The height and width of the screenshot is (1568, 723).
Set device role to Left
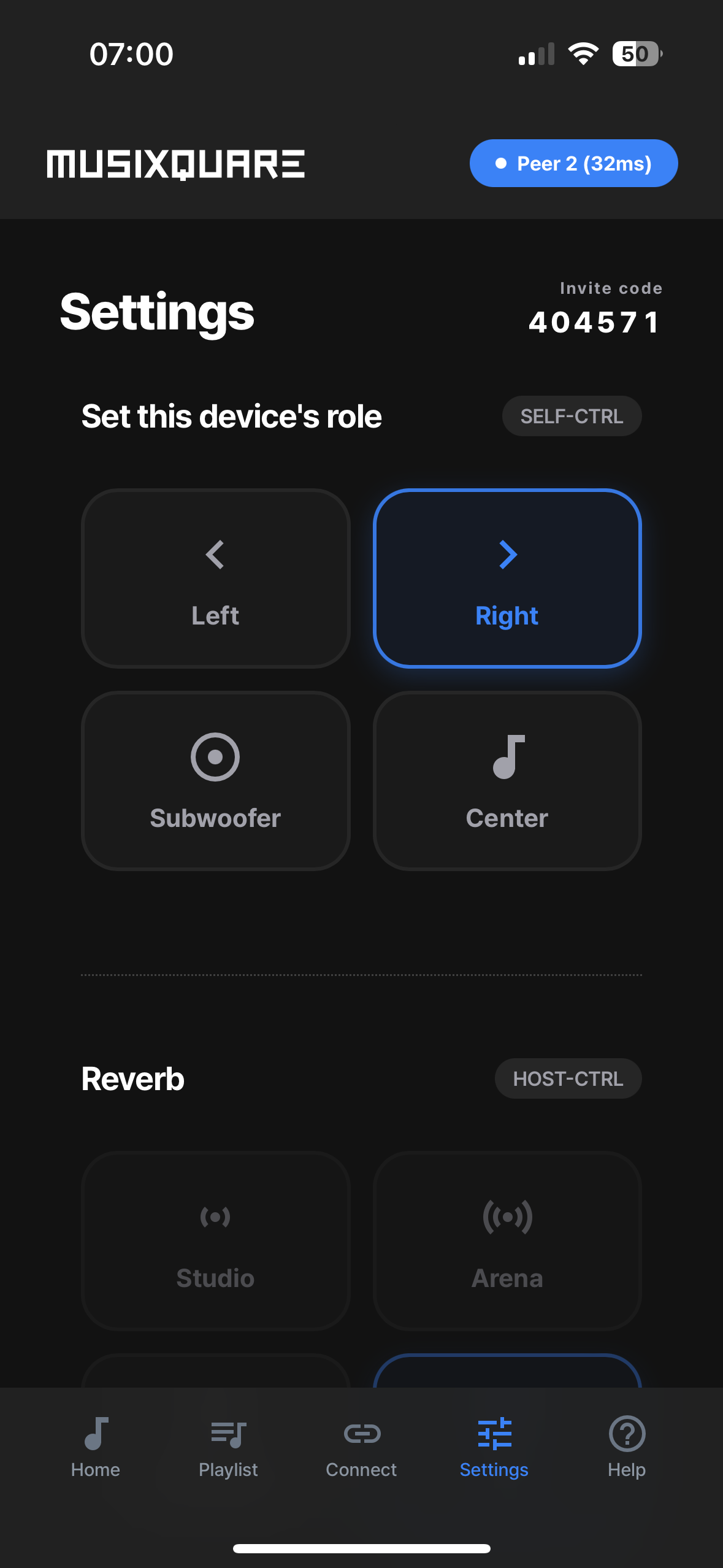[215, 578]
